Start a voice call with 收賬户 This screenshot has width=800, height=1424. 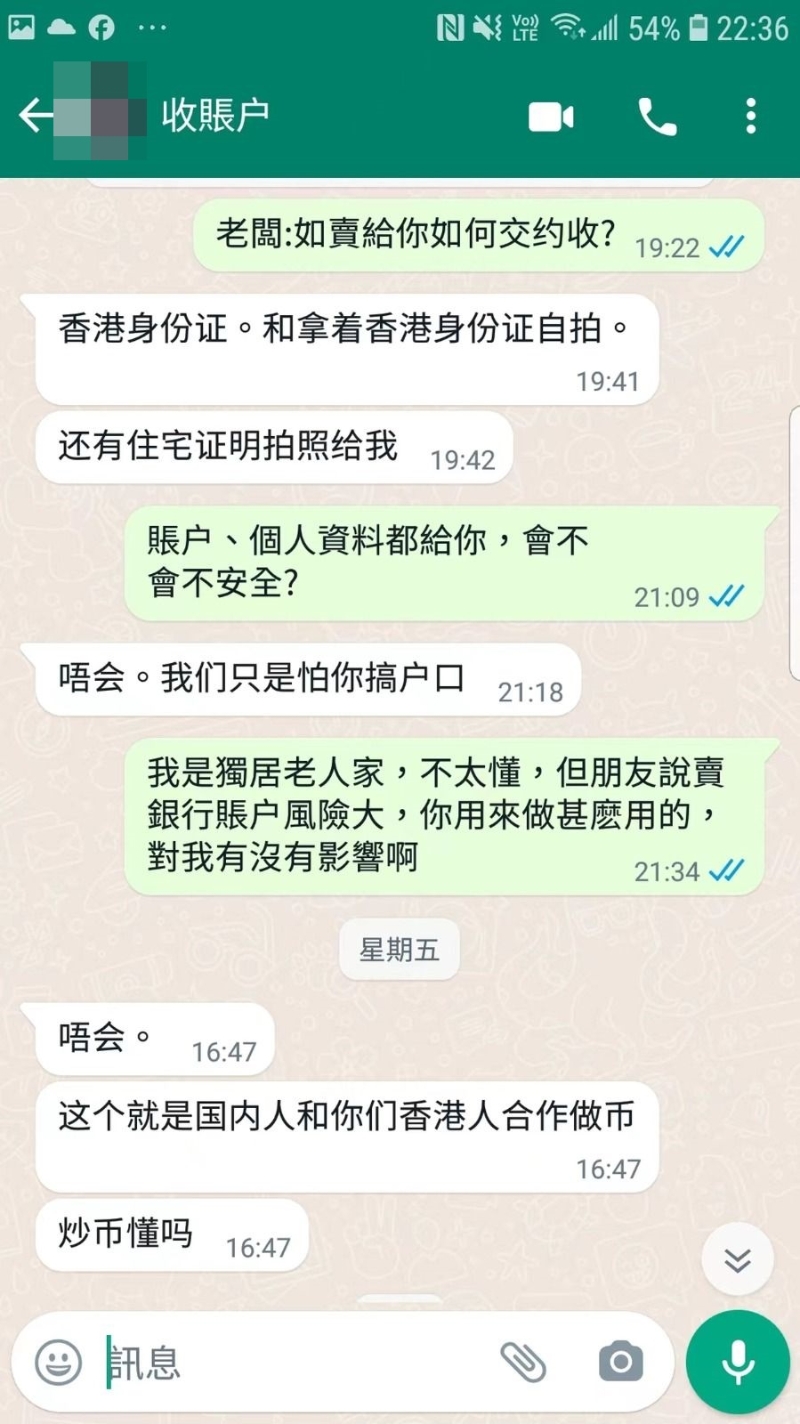(658, 116)
